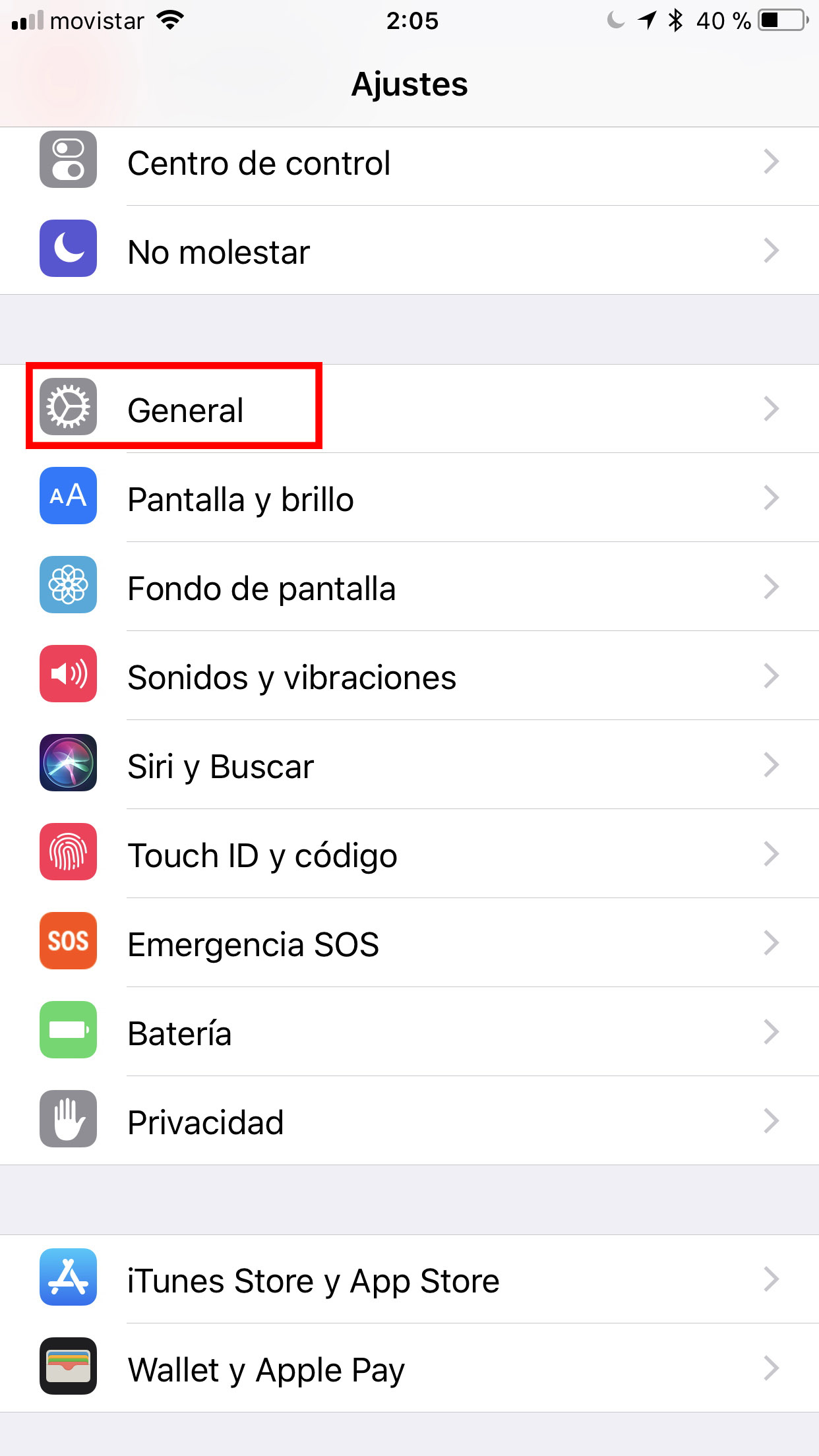Open General settings
Image resolution: width=819 pixels, height=1456 pixels.
[409, 409]
